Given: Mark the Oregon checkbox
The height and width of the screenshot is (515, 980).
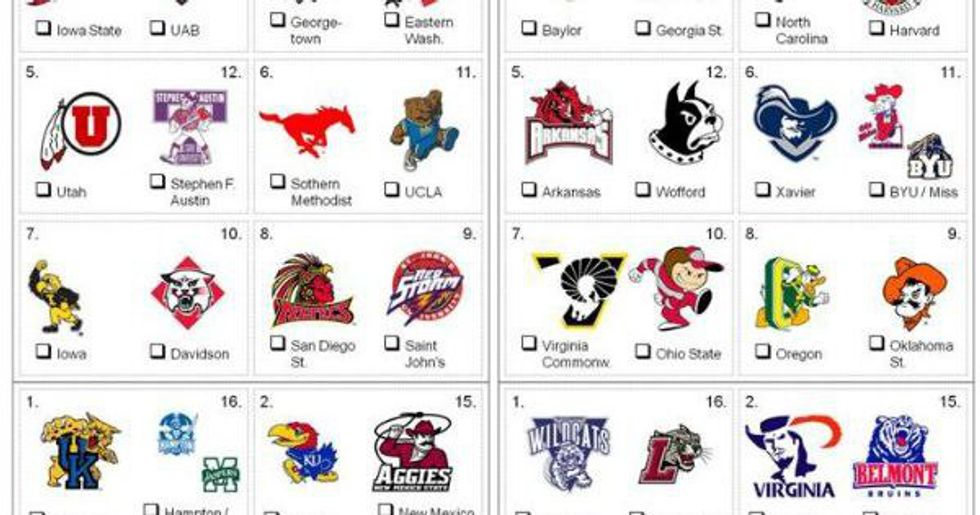Looking at the screenshot, I should (762, 351).
